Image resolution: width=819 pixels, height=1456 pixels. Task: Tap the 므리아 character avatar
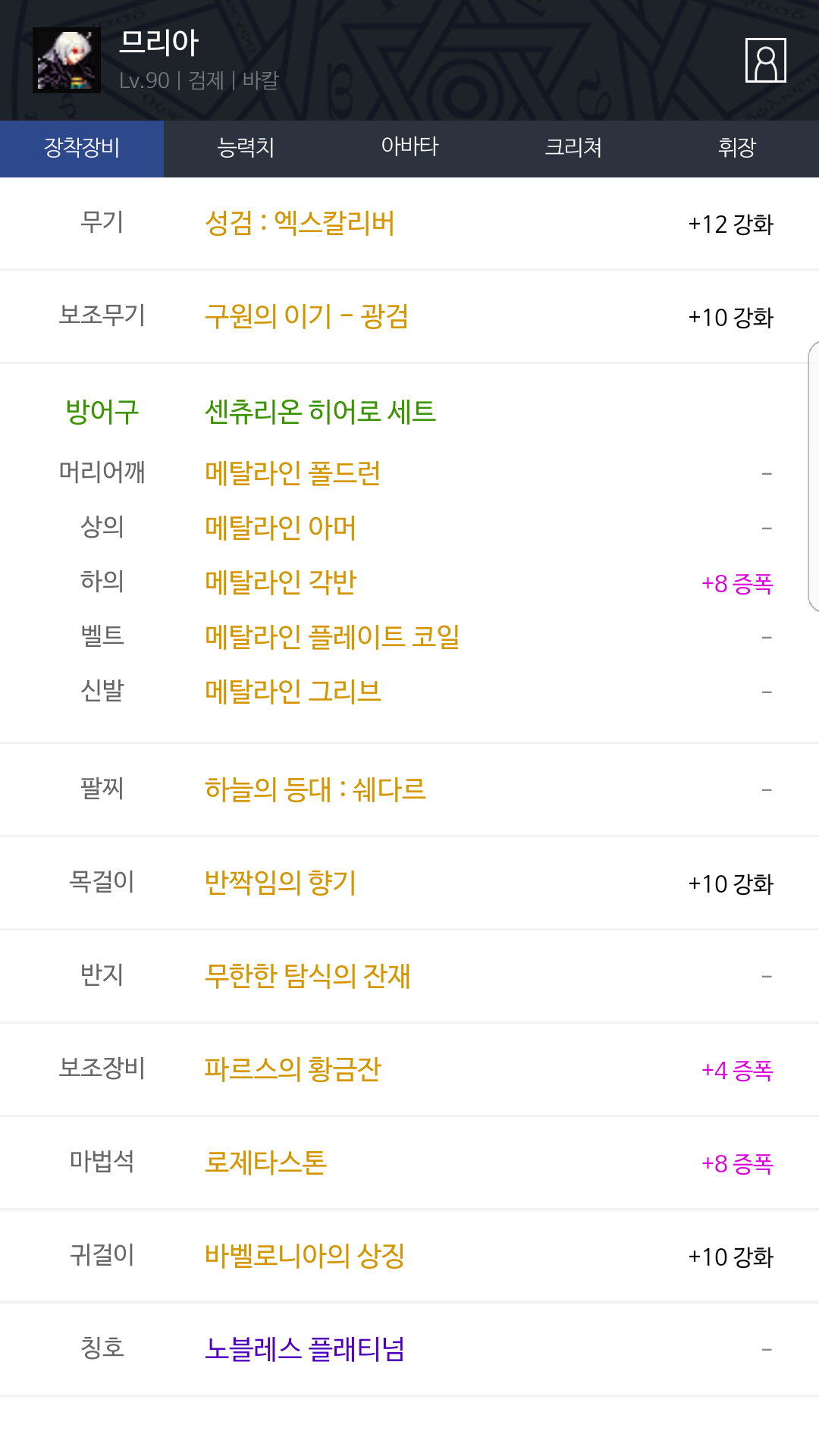click(67, 60)
